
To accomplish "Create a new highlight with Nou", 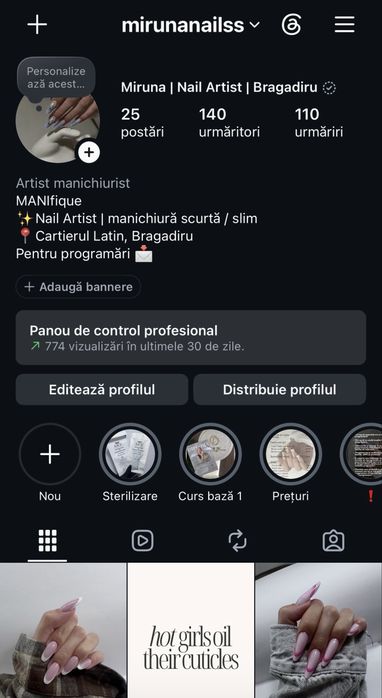I will pyautogui.click(x=50, y=462).
